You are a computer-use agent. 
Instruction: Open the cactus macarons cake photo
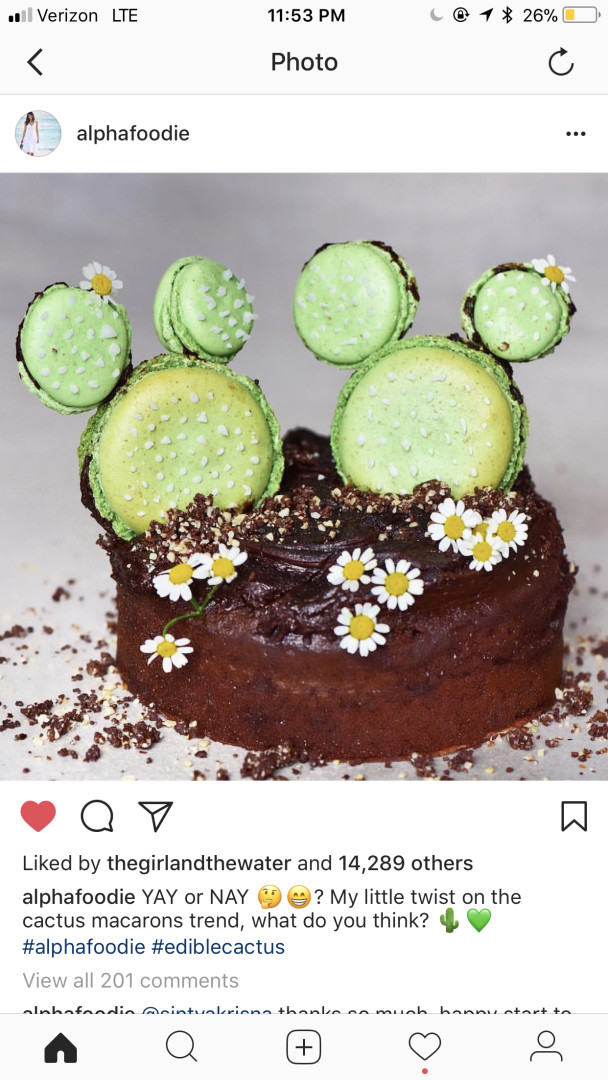304,476
